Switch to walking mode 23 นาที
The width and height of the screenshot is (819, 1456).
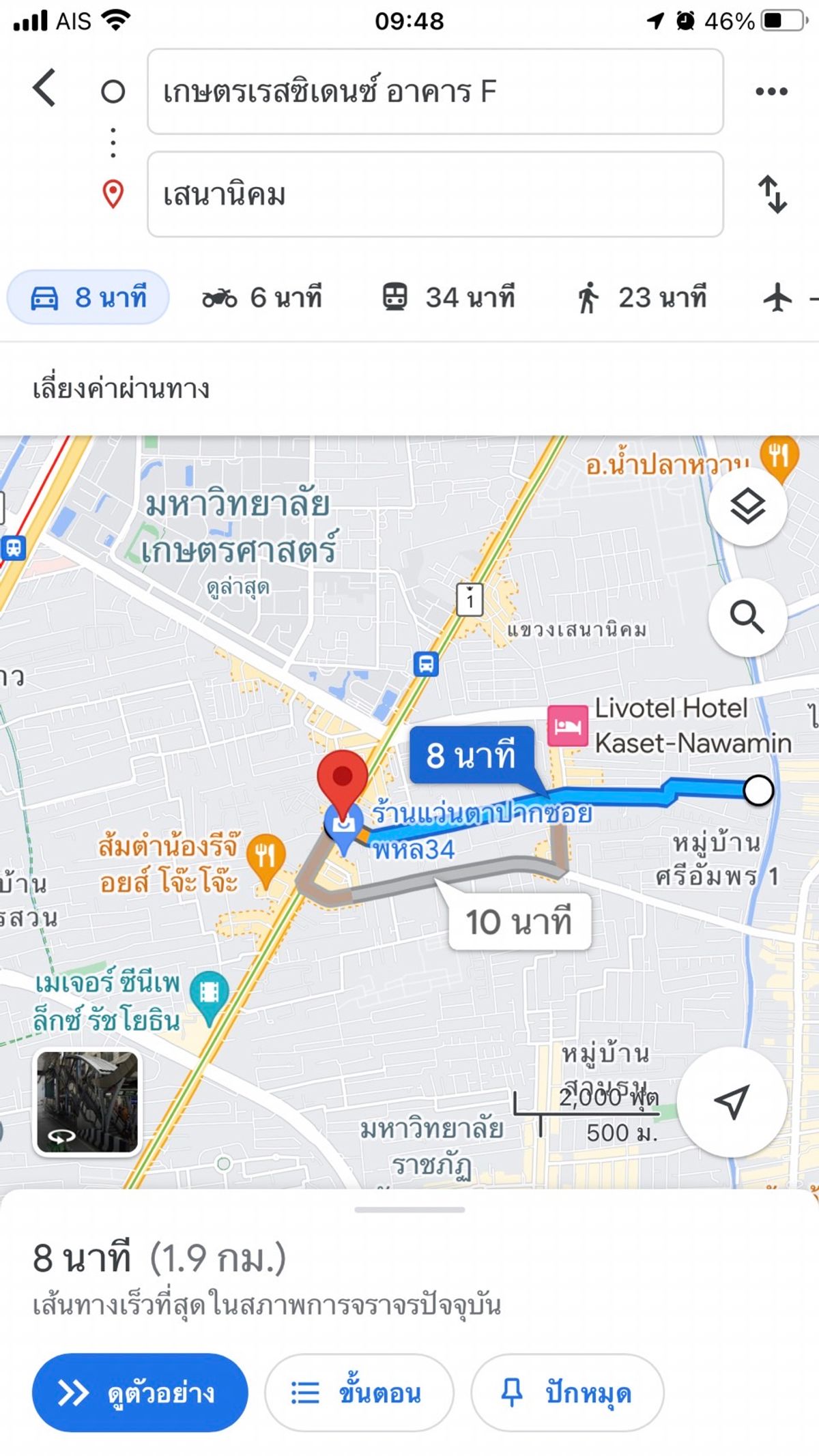point(642,297)
